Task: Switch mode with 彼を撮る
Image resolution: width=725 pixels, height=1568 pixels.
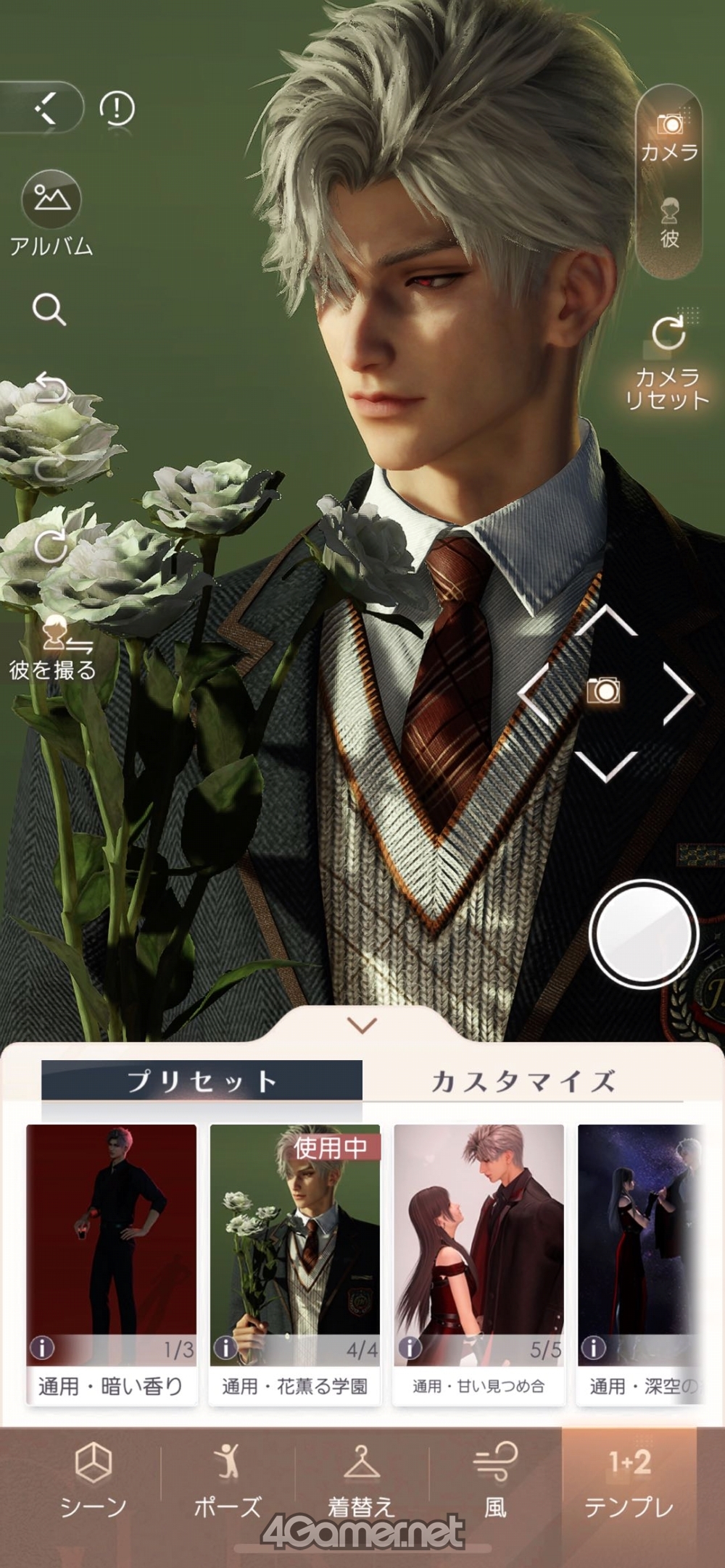Action: 52,649
